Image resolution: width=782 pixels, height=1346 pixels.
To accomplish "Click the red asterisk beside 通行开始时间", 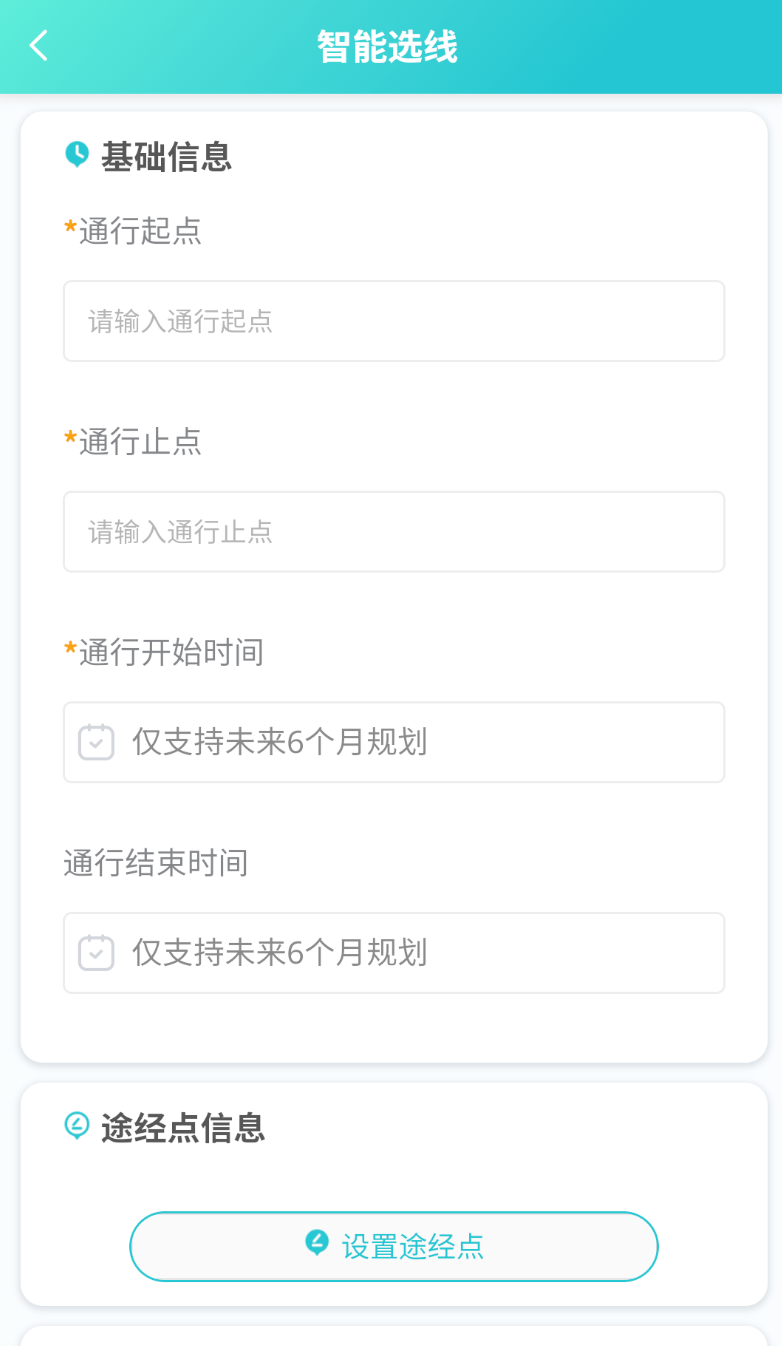I will click(69, 651).
